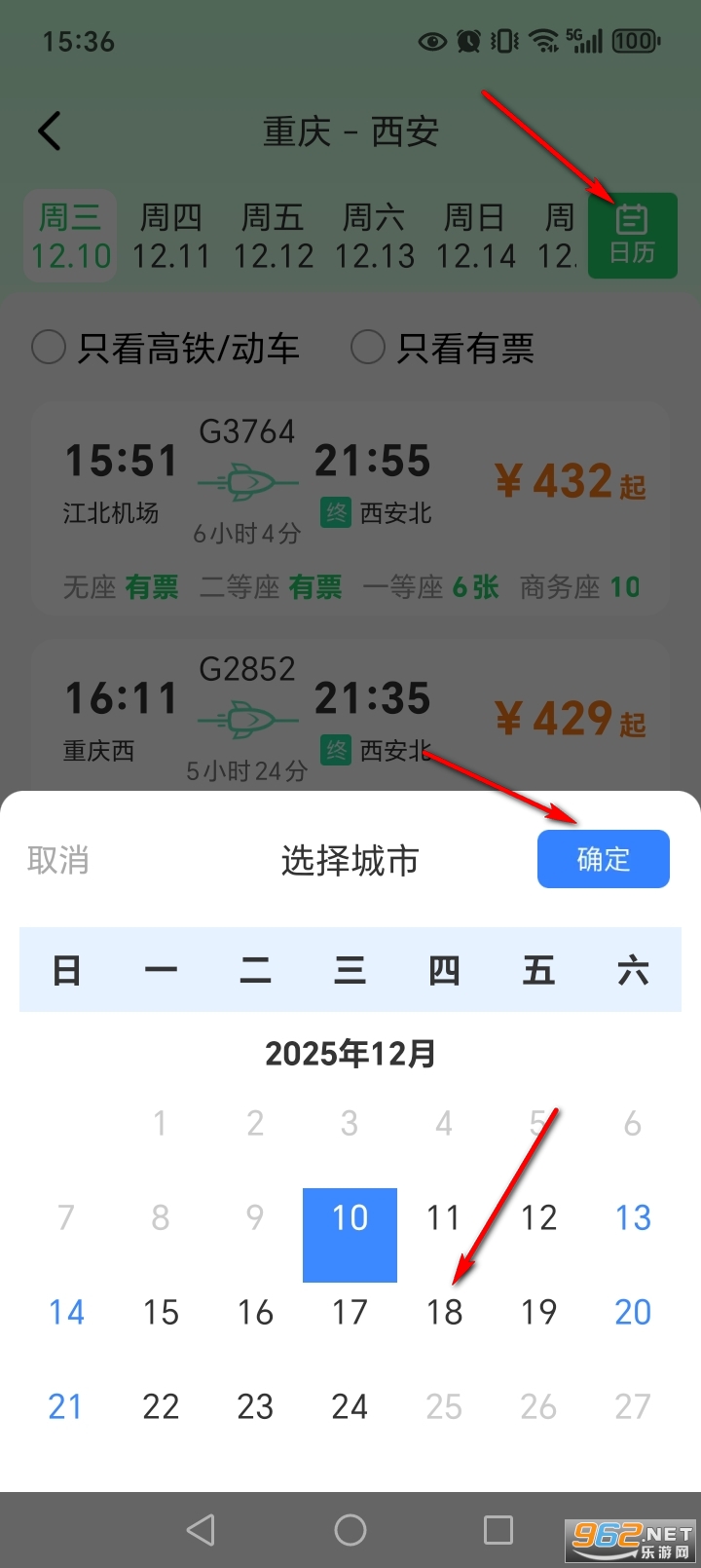701x1568 pixels.
Task: Tap the 2025年12月 month header
Action: coord(350,1053)
